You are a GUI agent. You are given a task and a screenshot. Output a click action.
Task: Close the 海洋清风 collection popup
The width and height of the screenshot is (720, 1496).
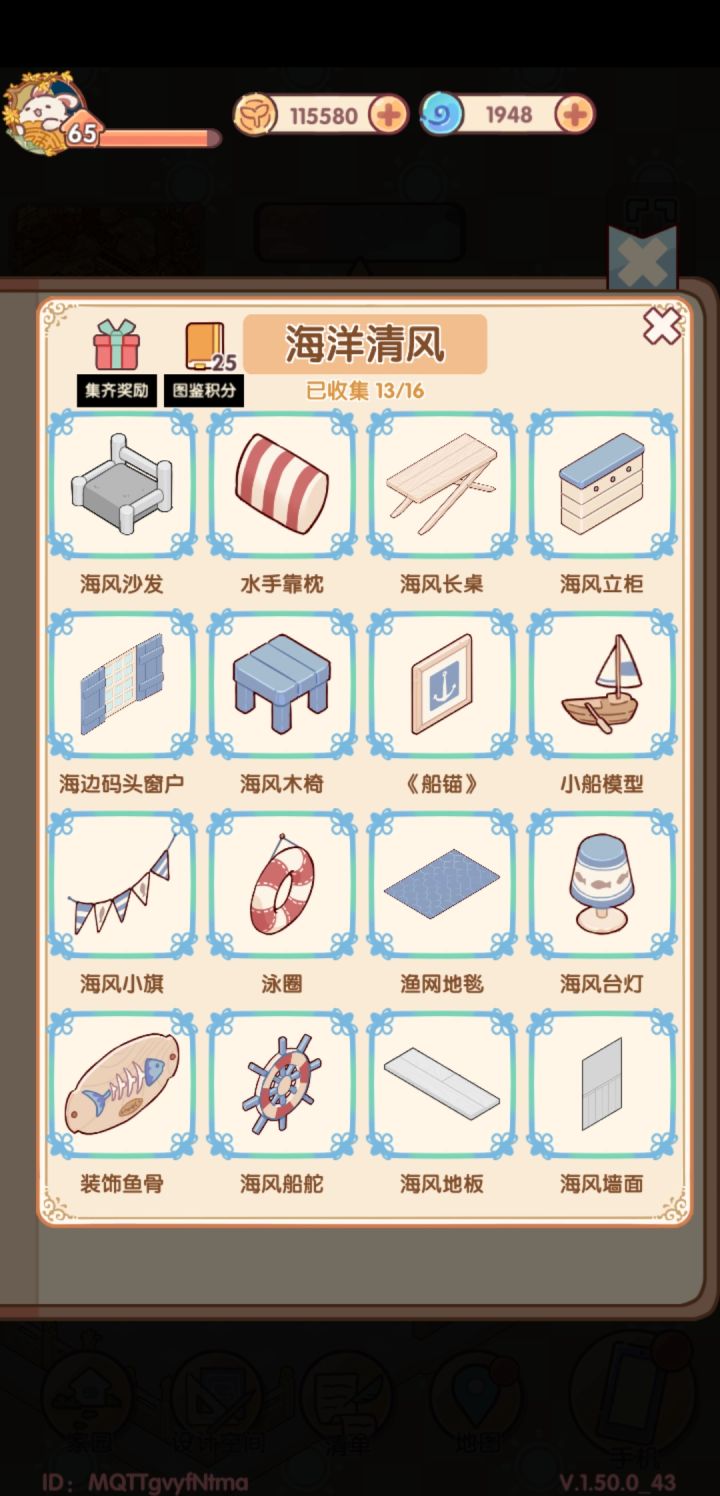click(x=662, y=326)
